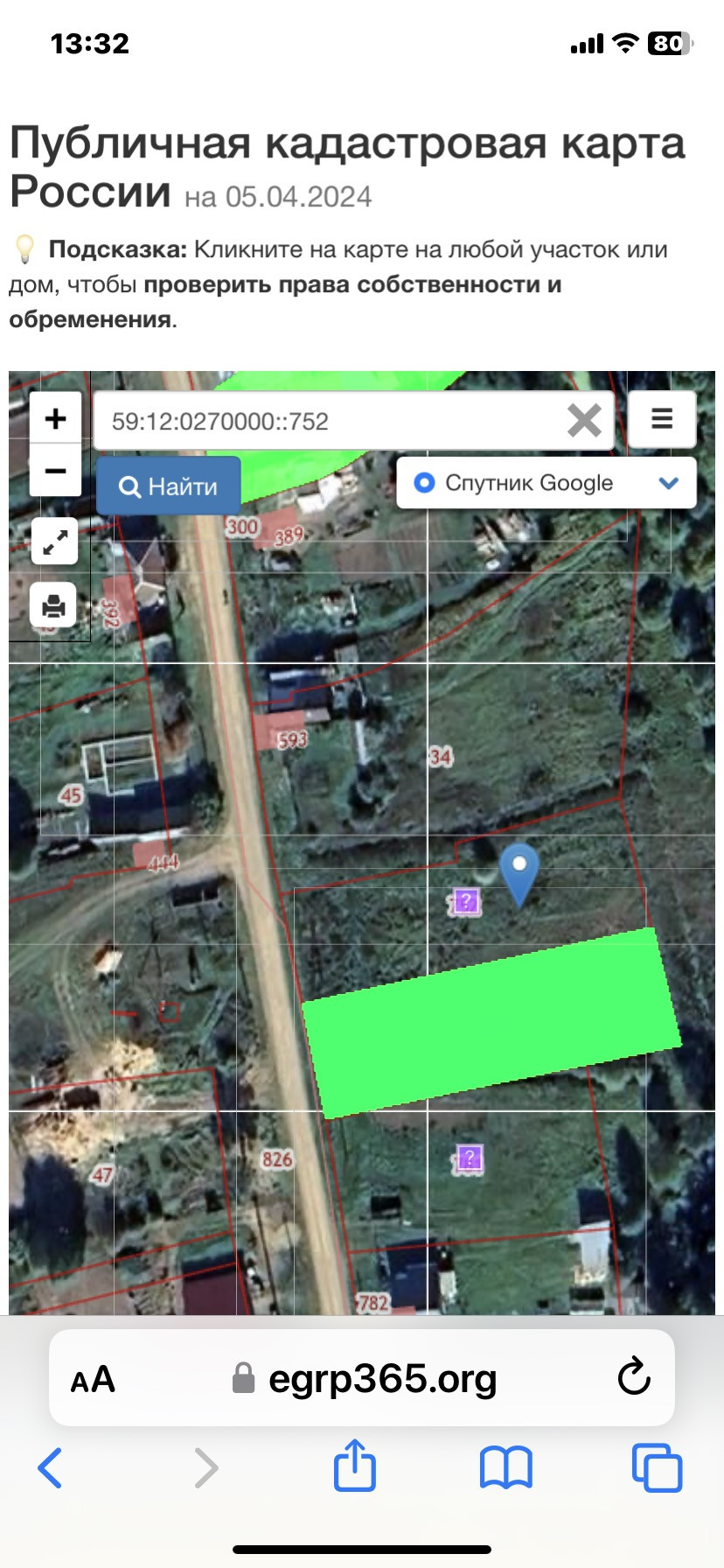
Task: Toggle fullscreen map view
Action: point(54,542)
